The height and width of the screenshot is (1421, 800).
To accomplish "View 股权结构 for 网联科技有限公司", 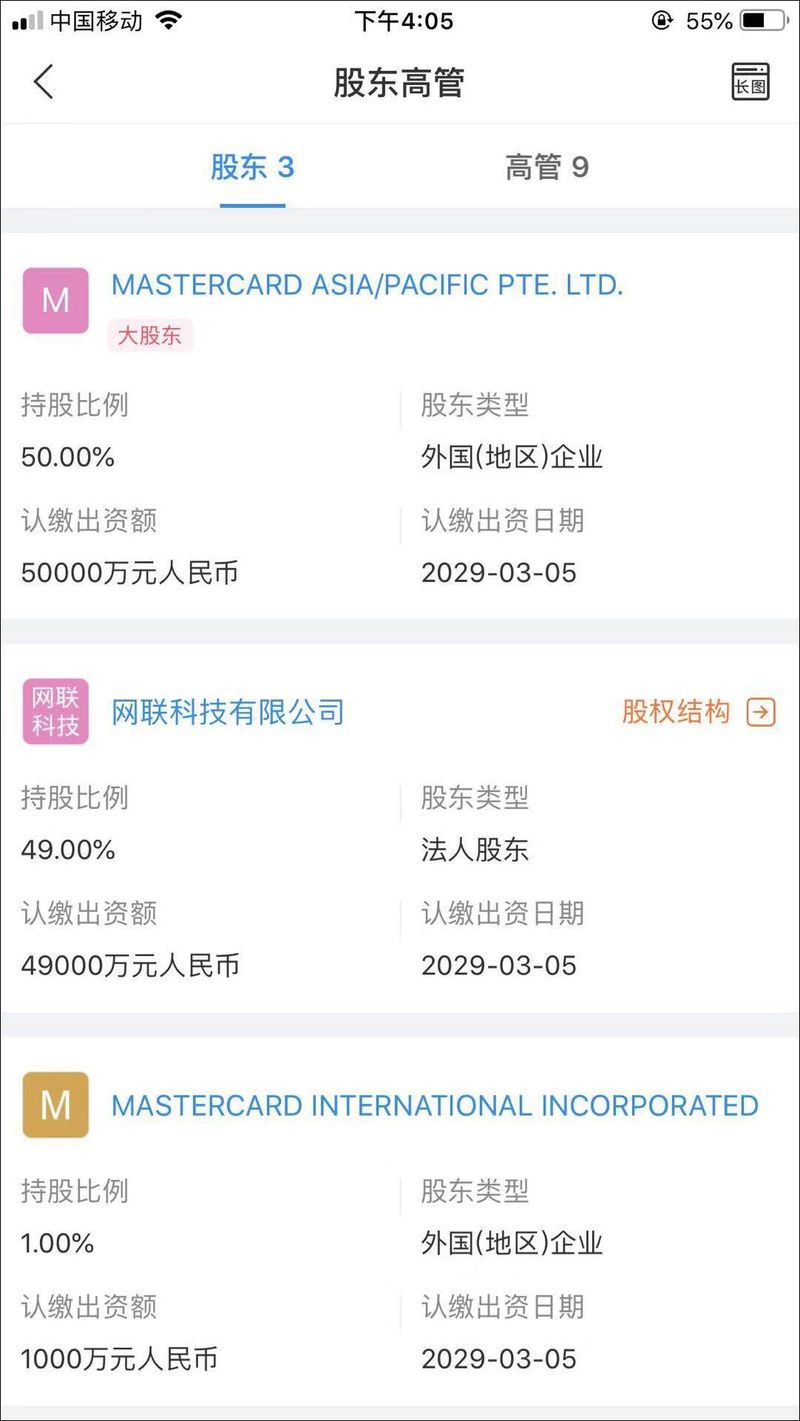I will tap(699, 712).
